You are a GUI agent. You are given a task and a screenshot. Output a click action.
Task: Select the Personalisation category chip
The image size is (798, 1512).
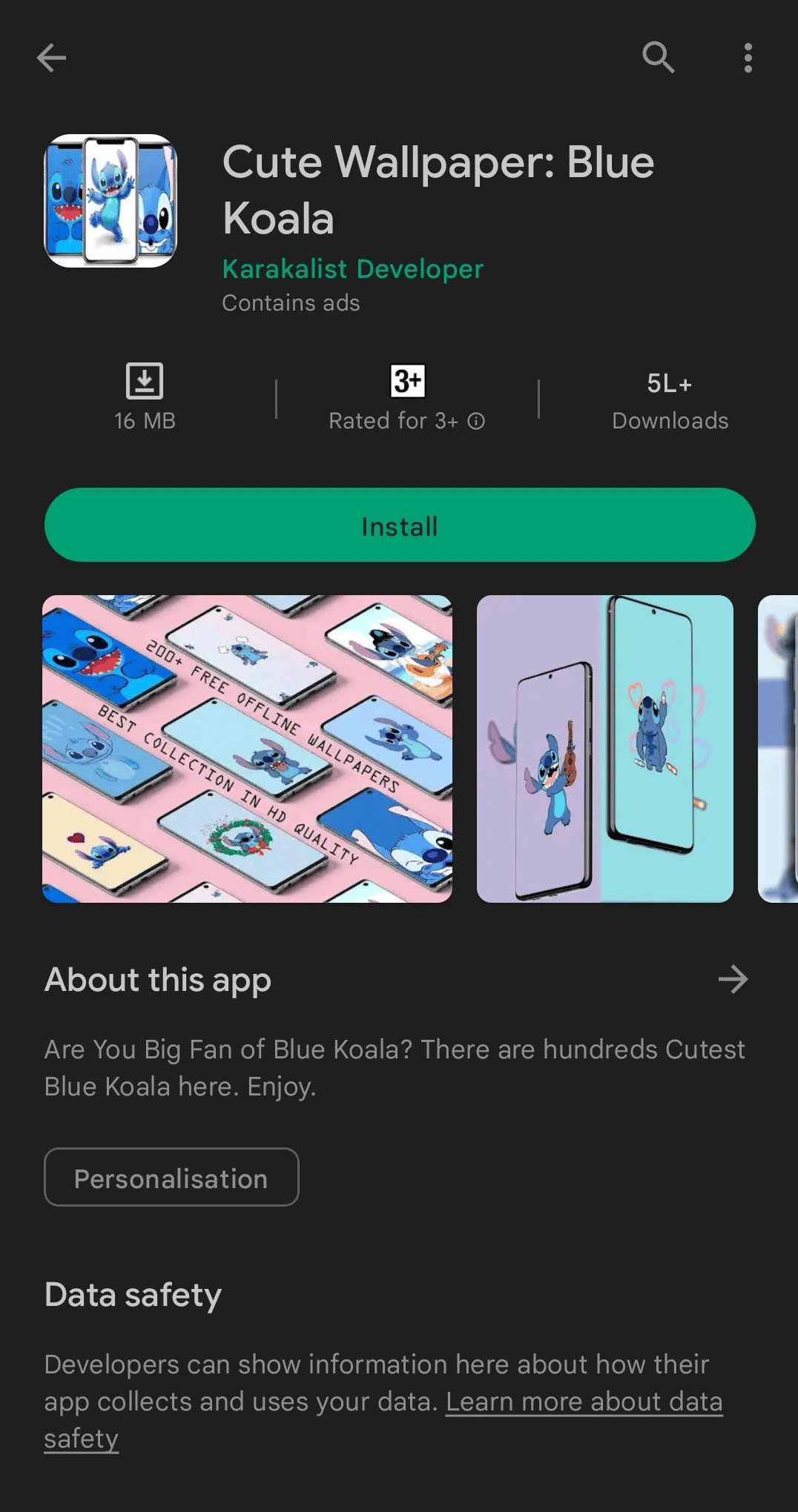click(x=171, y=1178)
